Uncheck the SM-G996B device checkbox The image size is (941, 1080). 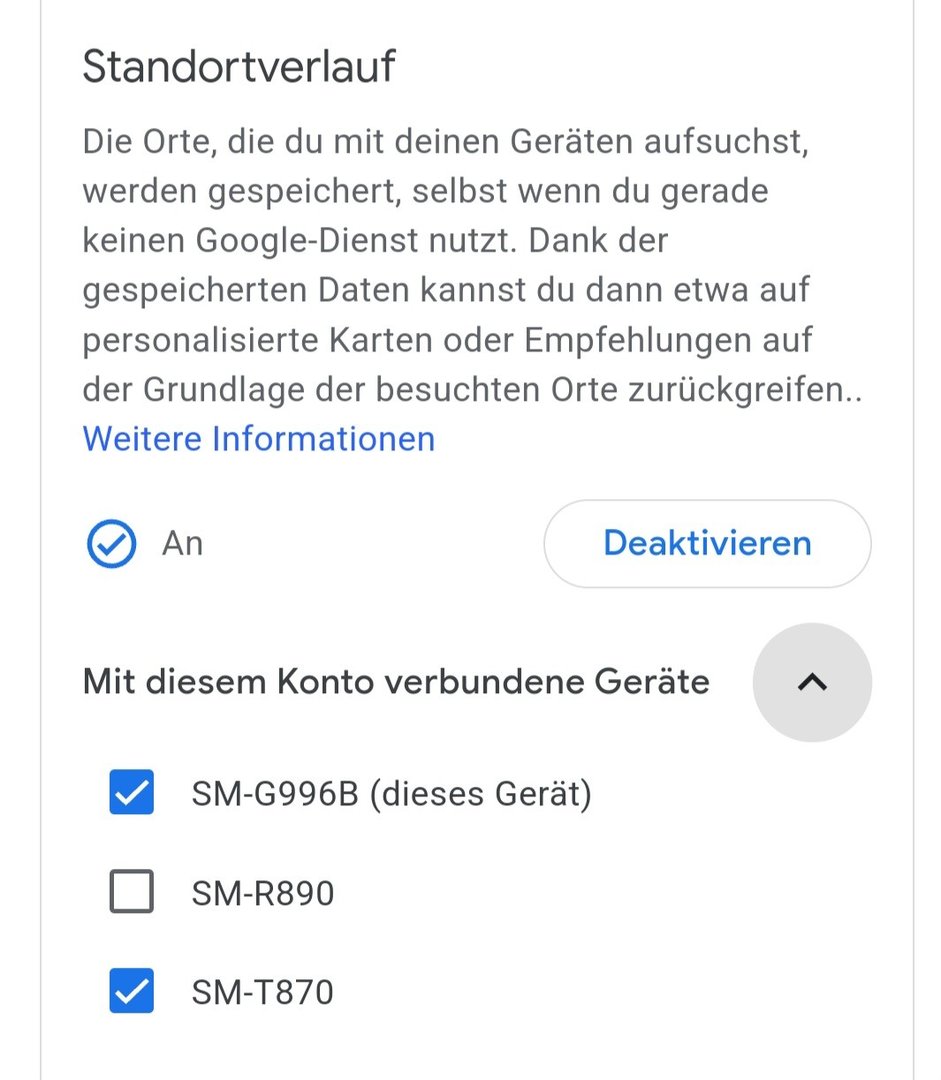coord(131,793)
